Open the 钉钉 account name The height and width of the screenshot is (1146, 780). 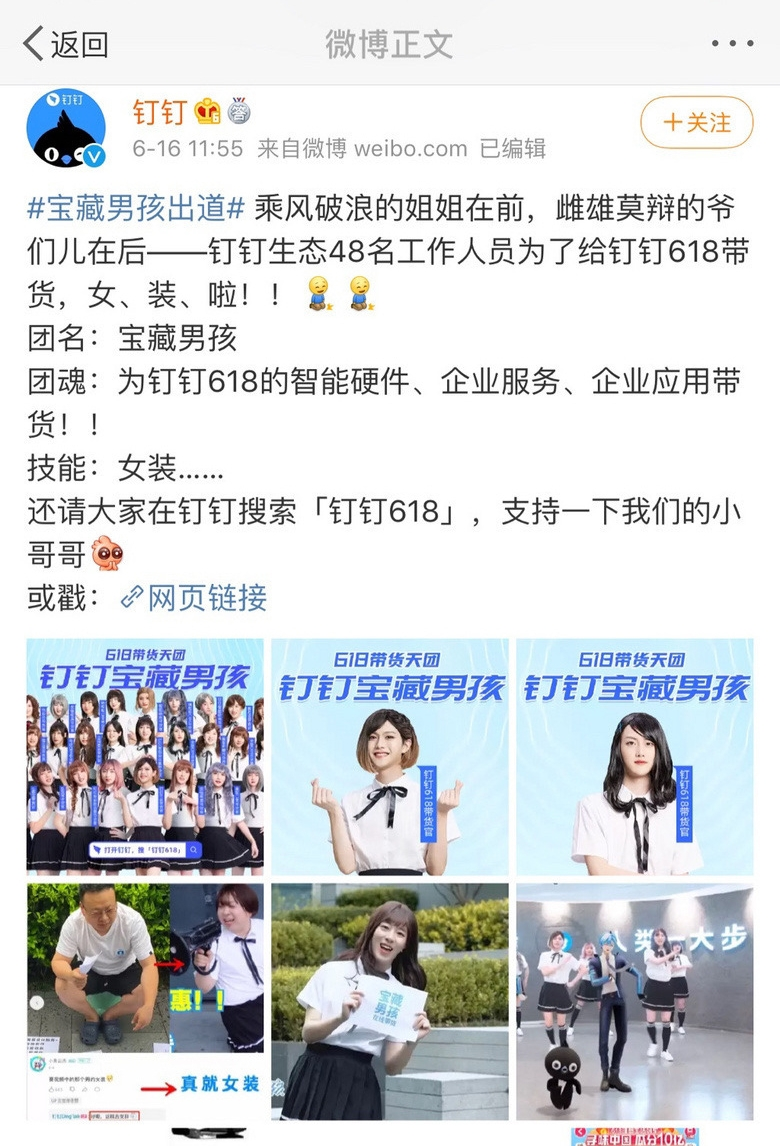point(160,112)
